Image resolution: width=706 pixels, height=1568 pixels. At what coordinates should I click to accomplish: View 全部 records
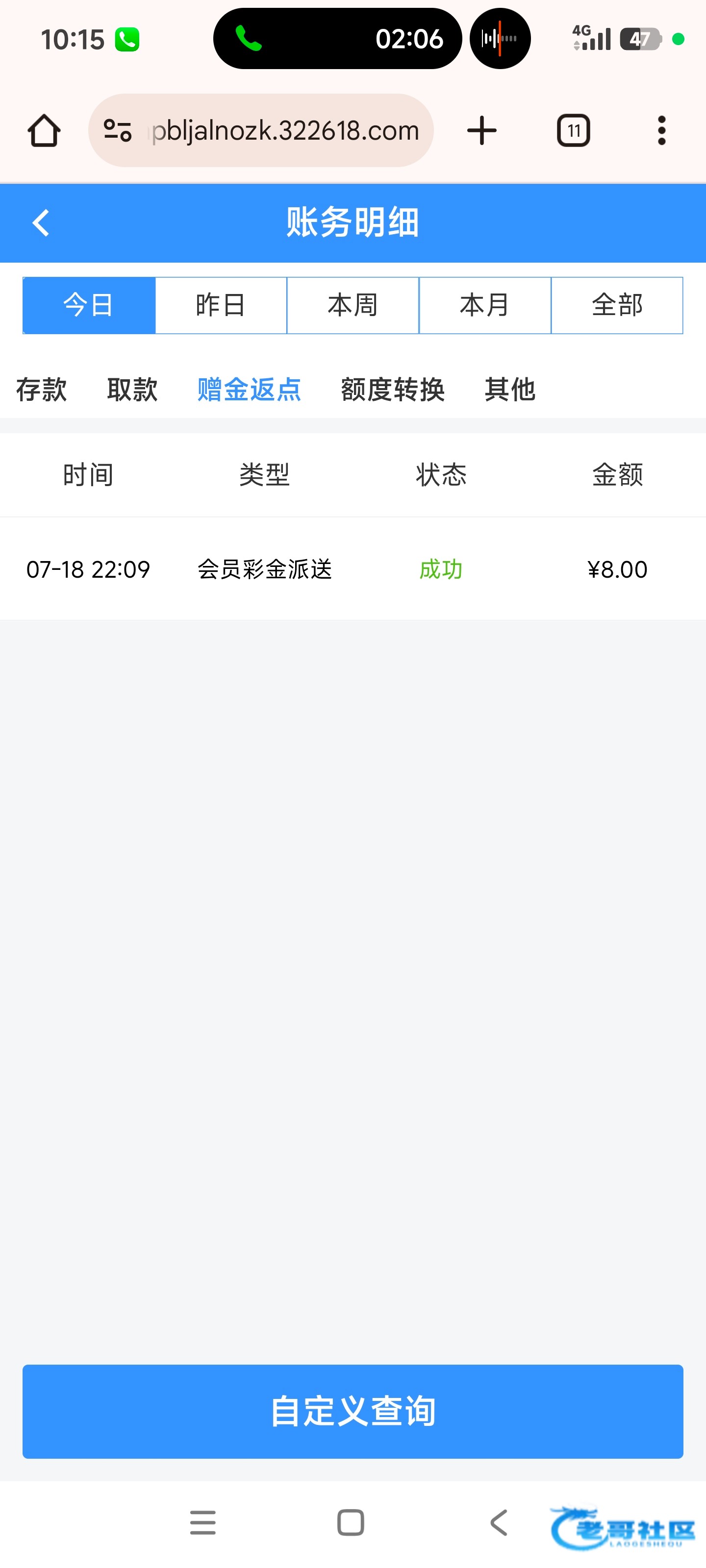pyautogui.click(x=617, y=305)
